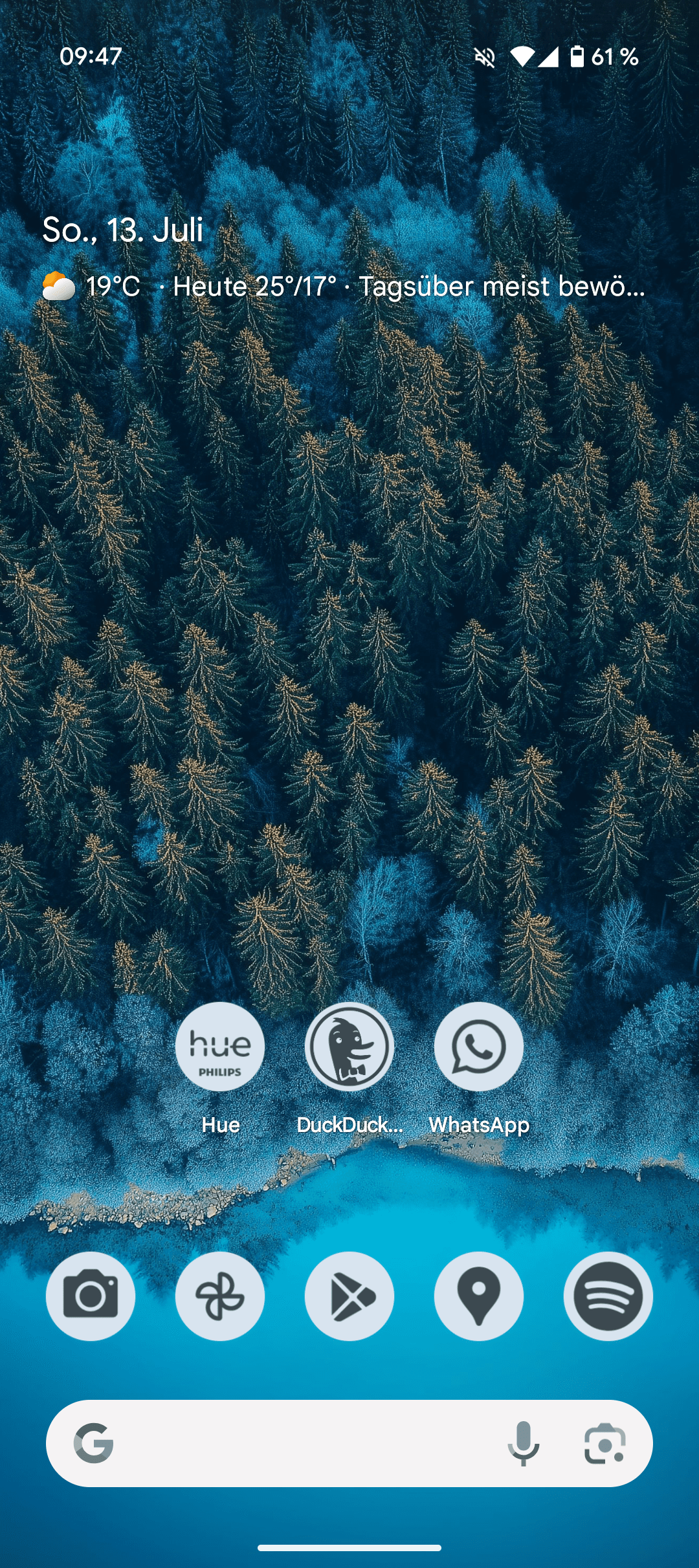
Task: Open the Camera app
Action: tap(91, 1296)
